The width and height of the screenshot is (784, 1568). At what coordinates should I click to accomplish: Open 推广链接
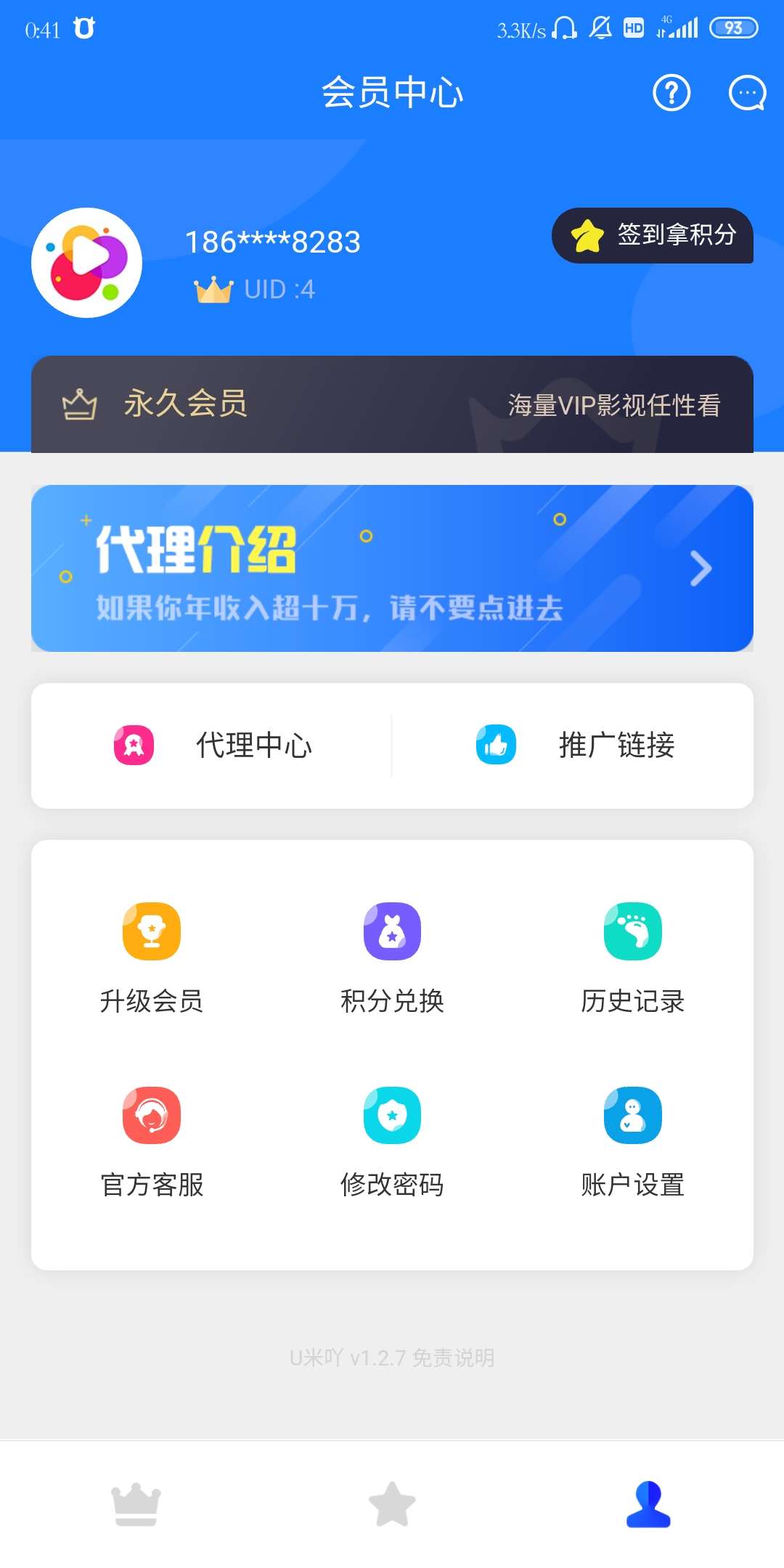pyautogui.click(x=573, y=746)
